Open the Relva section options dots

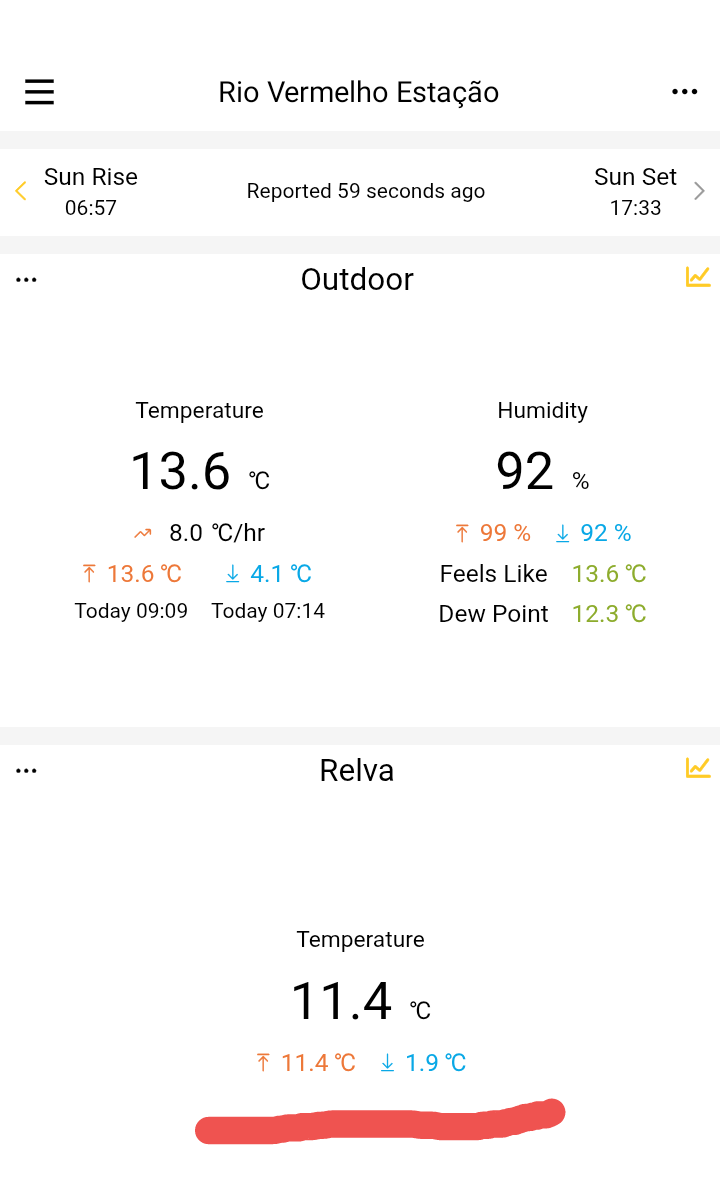26,771
